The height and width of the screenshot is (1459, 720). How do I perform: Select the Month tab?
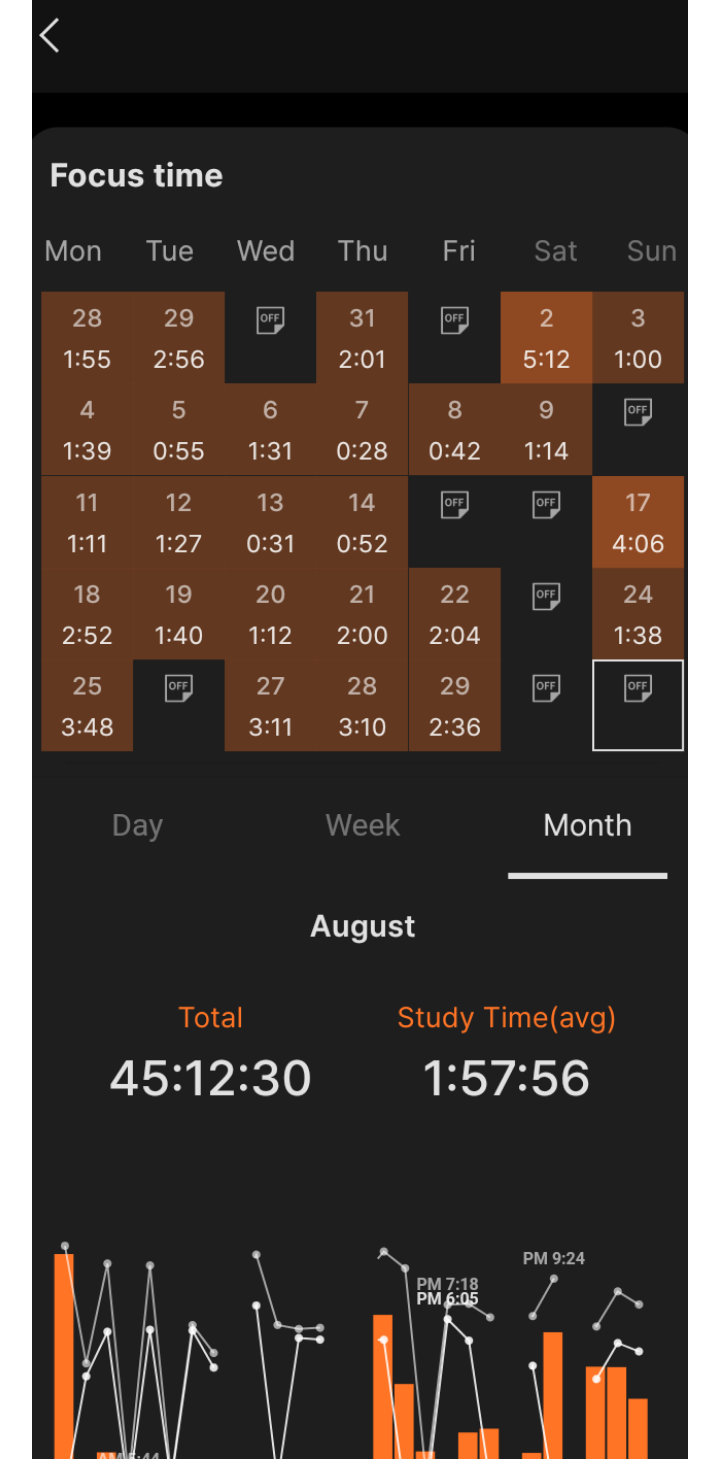click(x=587, y=825)
